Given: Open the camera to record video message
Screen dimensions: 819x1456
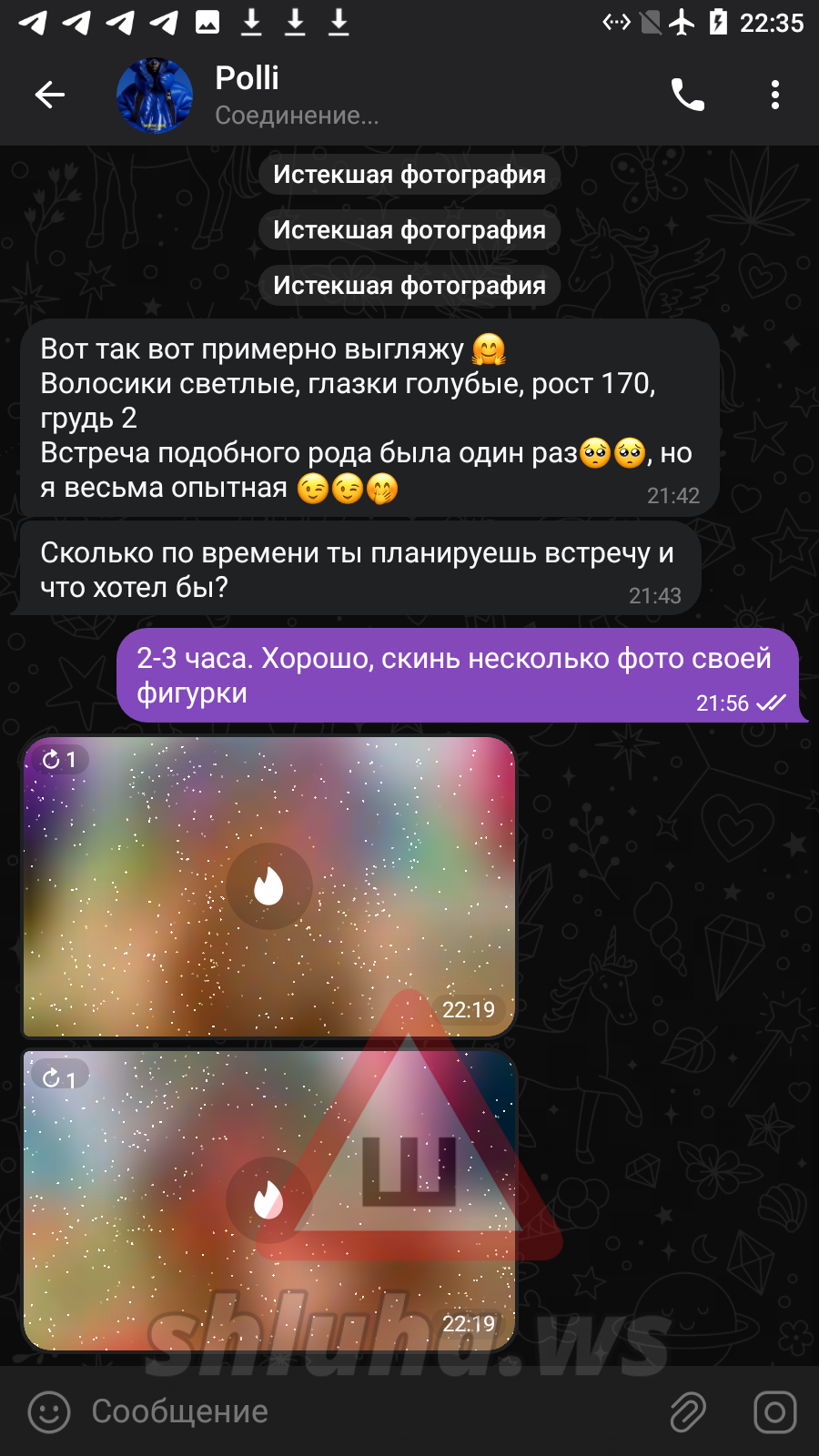Looking at the screenshot, I should 774,1412.
